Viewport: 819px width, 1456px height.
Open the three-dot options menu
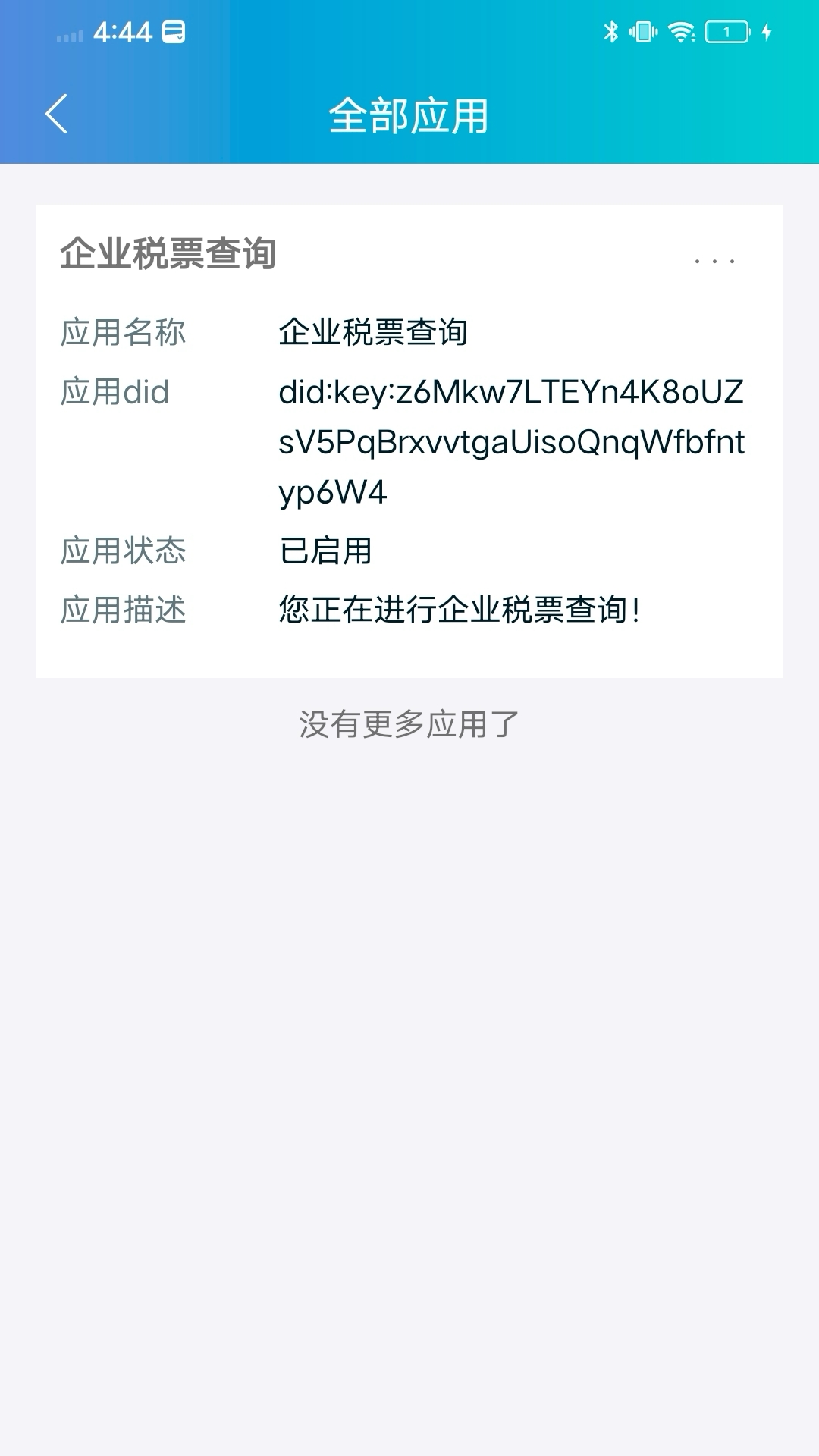coord(714,261)
